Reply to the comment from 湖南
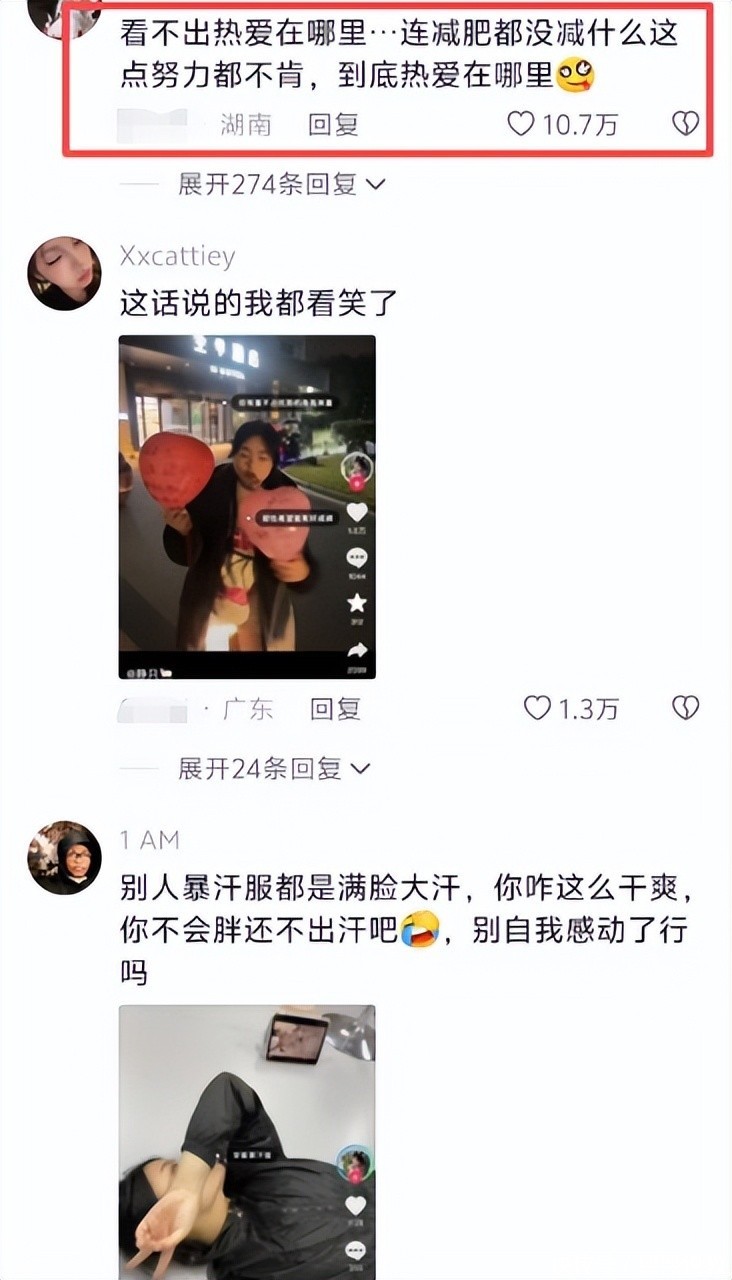The image size is (732, 1280). coord(333,124)
